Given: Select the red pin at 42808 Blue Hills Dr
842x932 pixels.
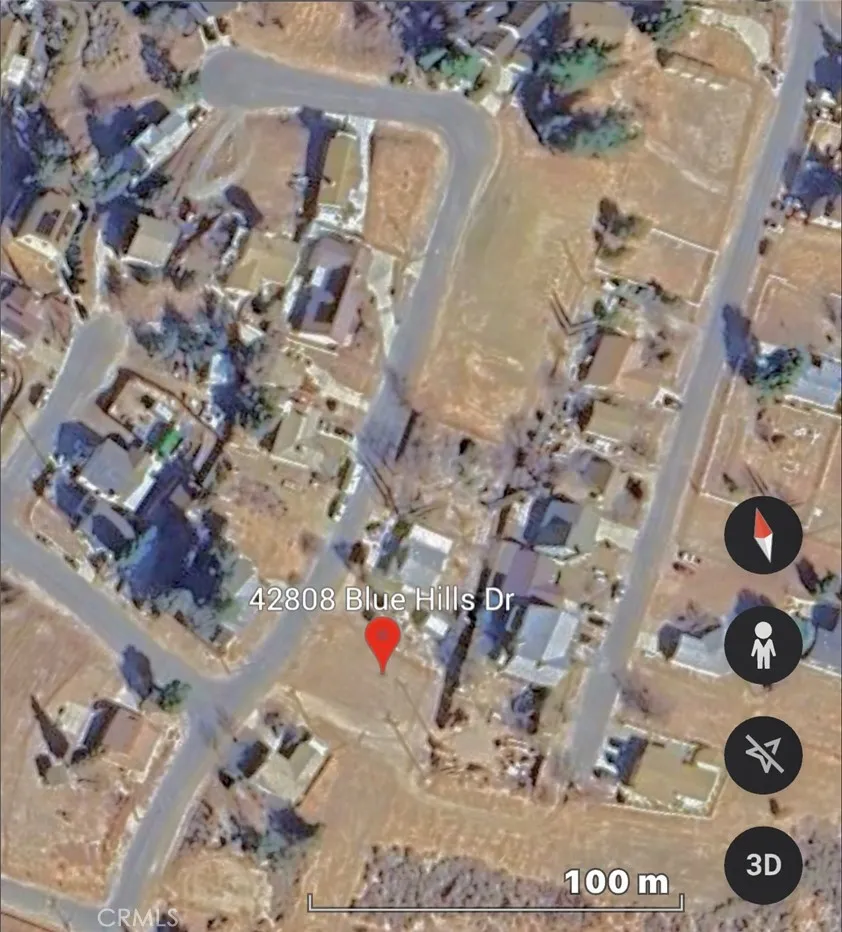Looking at the screenshot, I should click(382, 642).
